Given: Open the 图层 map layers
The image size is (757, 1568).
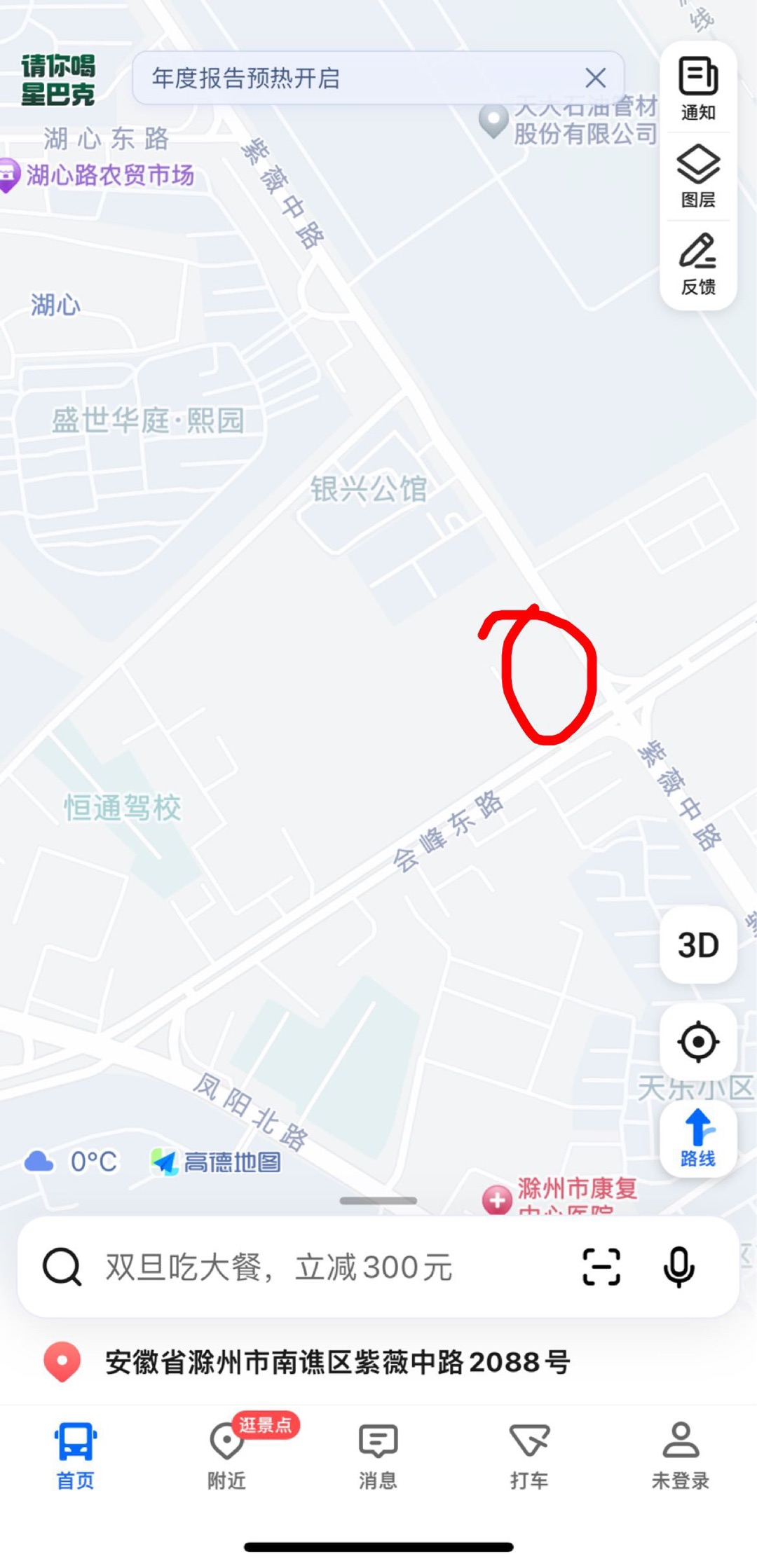Looking at the screenshot, I should pyautogui.click(x=698, y=177).
